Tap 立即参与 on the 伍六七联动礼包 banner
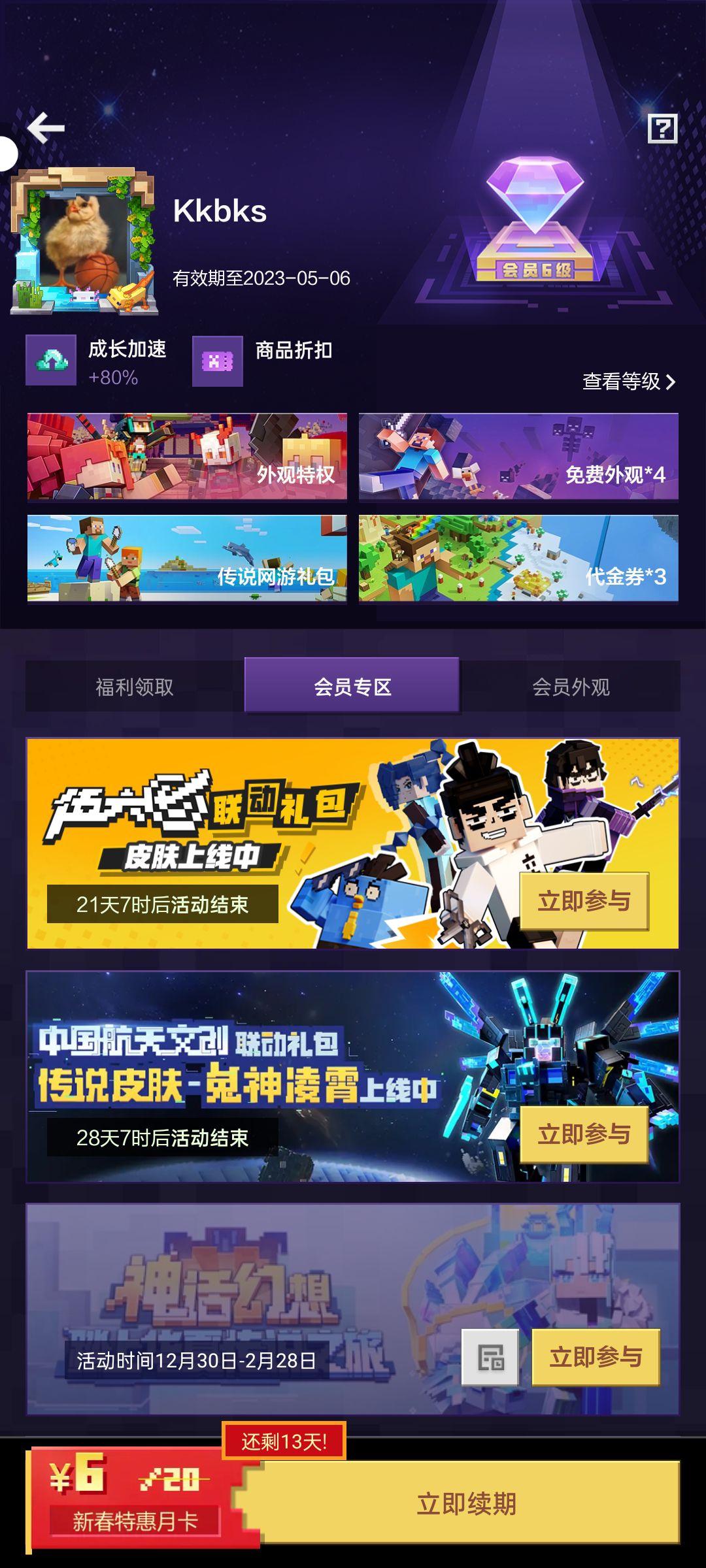706x1568 pixels. (x=584, y=901)
